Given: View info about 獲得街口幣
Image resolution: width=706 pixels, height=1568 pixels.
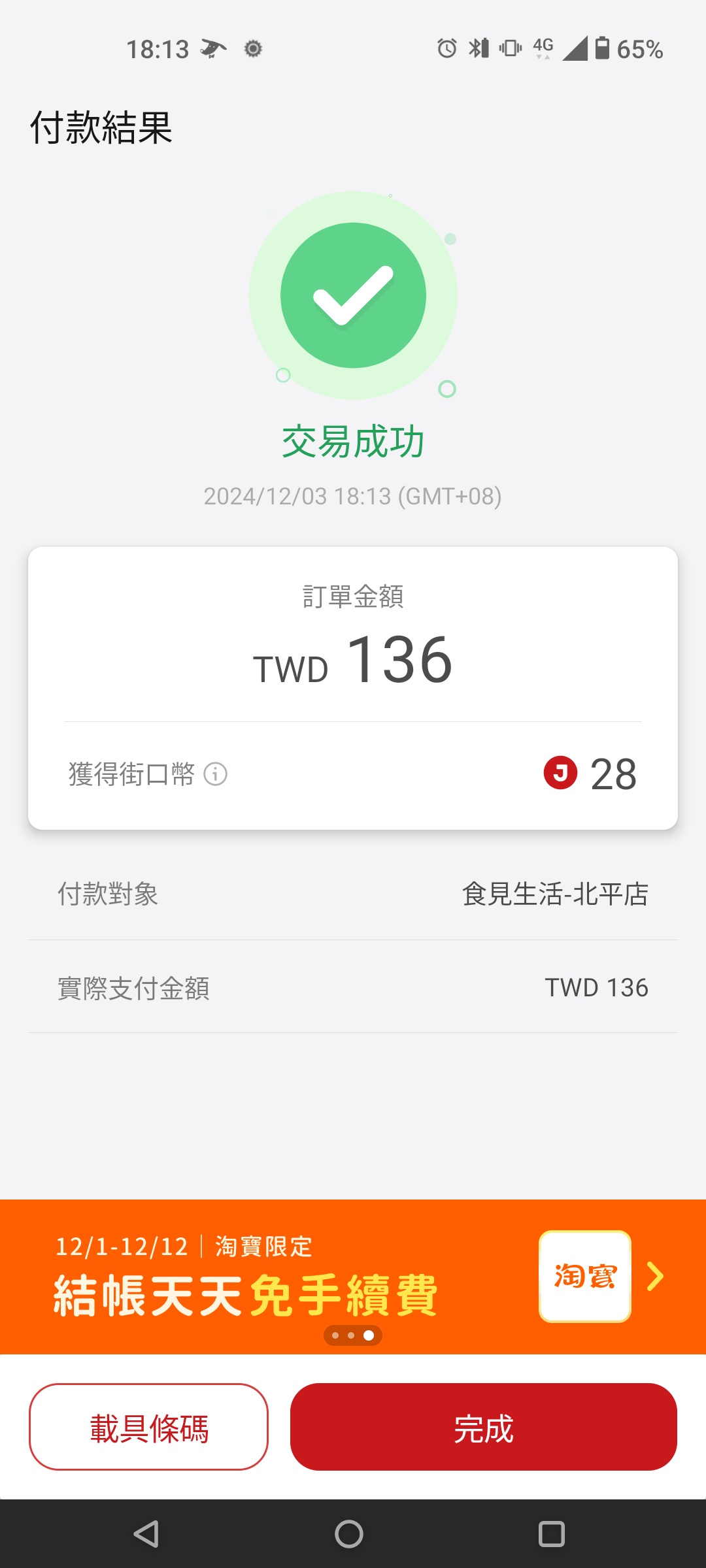Looking at the screenshot, I should [215, 774].
